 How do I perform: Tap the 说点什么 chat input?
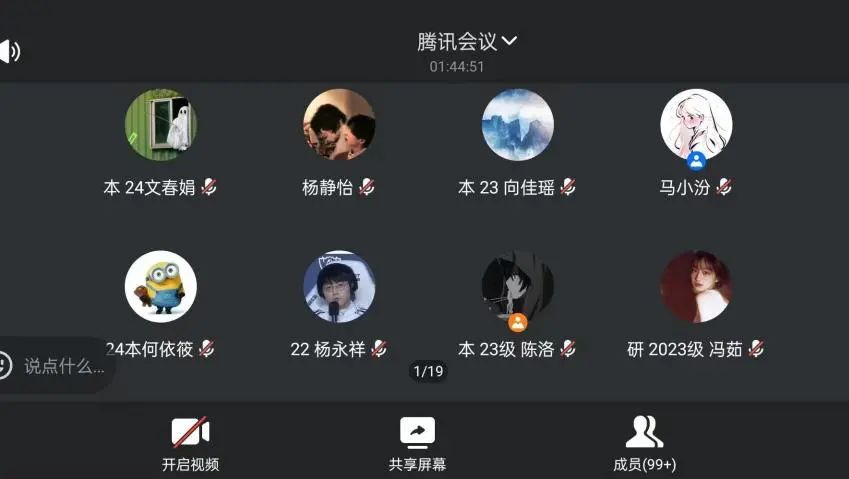pos(62,366)
